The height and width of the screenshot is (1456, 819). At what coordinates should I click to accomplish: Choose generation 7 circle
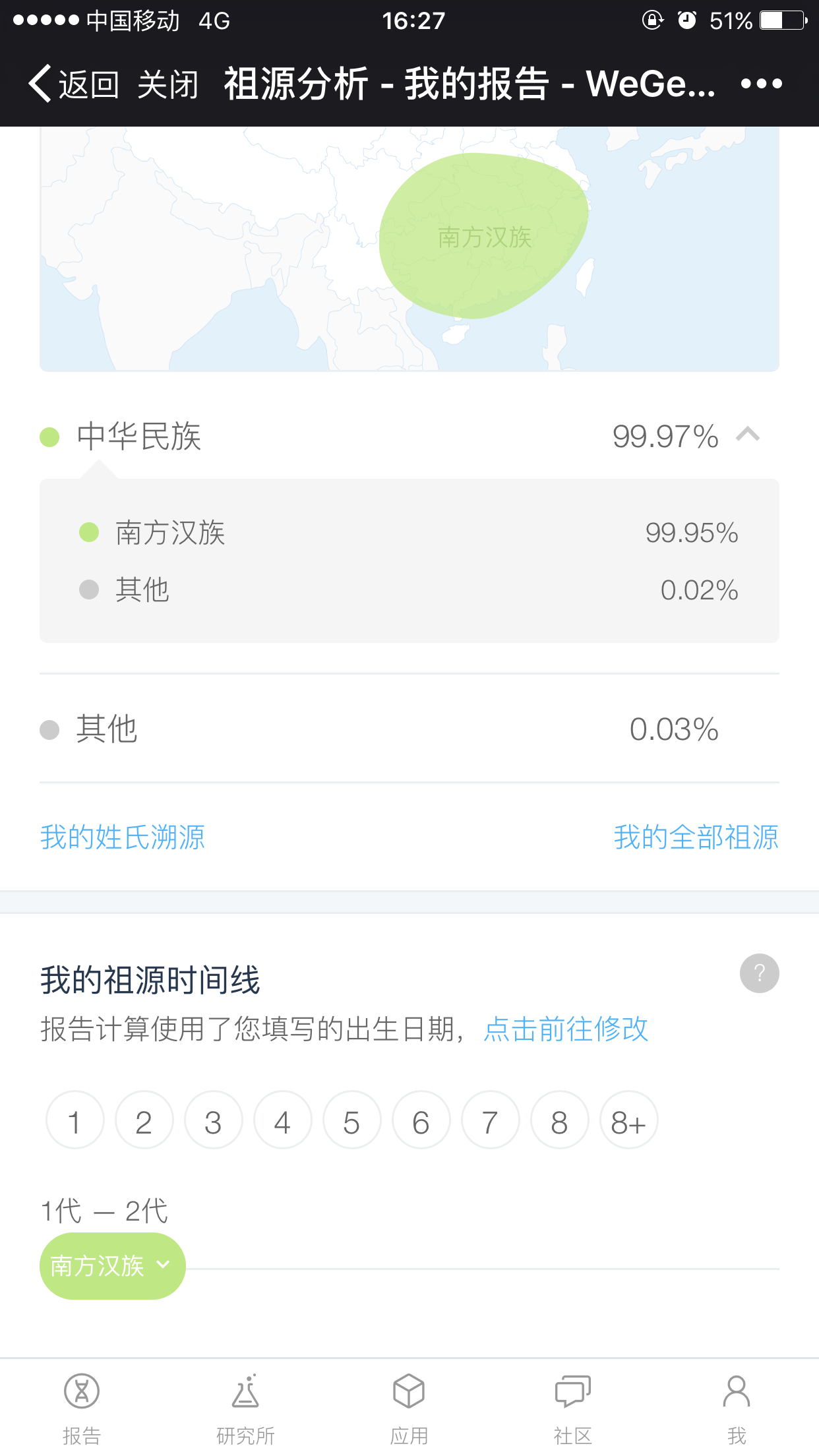point(491,1120)
